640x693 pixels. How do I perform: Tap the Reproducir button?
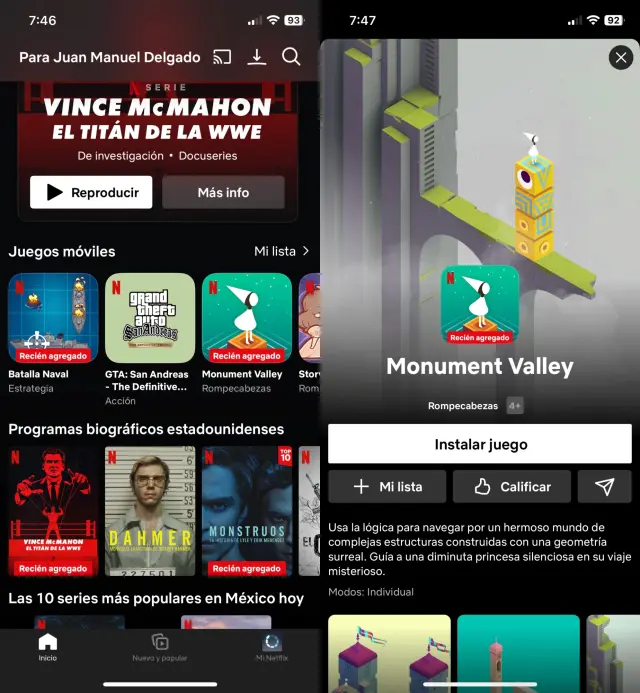coord(91,192)
